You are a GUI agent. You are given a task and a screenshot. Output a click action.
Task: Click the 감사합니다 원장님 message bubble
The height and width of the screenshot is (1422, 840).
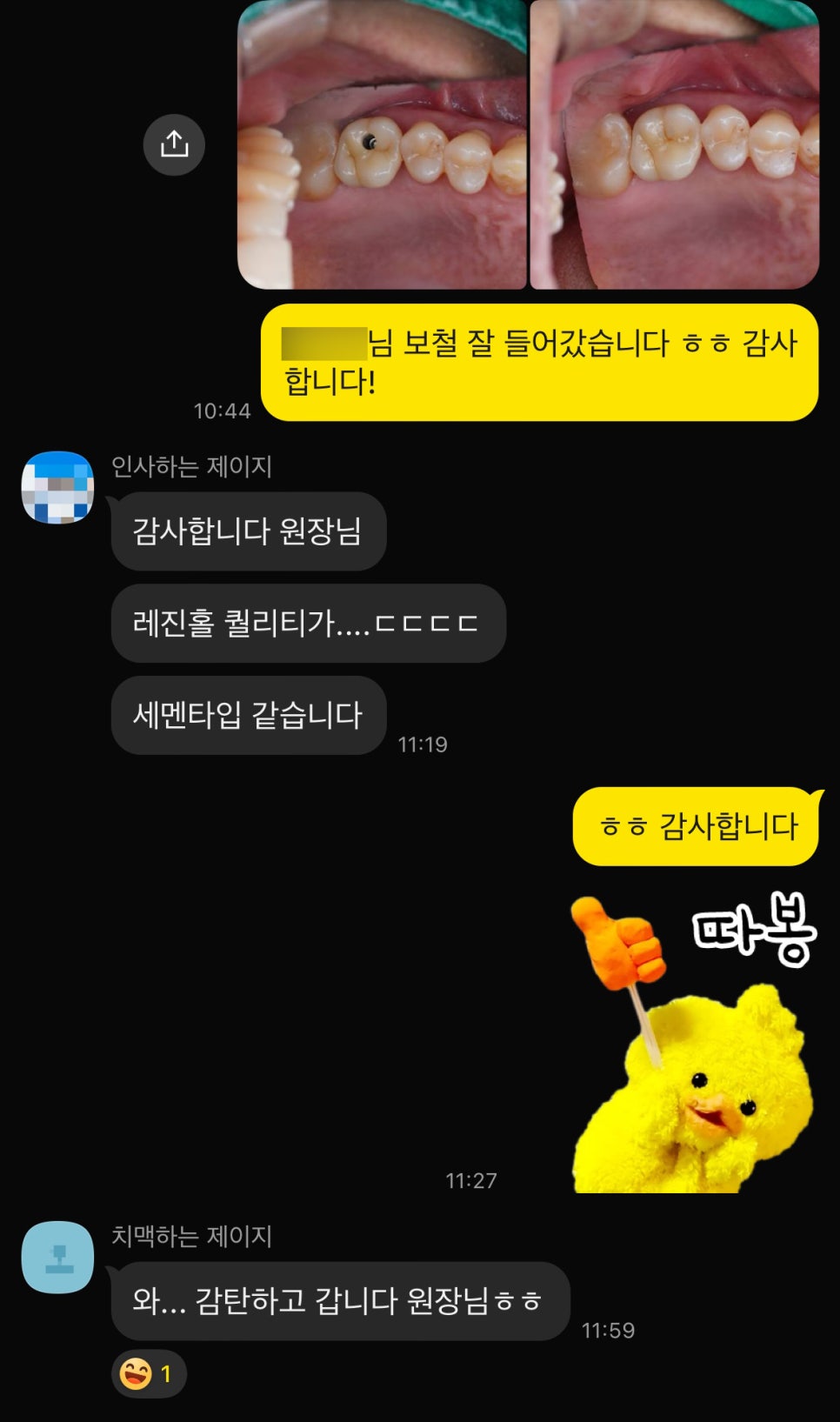point(249,531)
